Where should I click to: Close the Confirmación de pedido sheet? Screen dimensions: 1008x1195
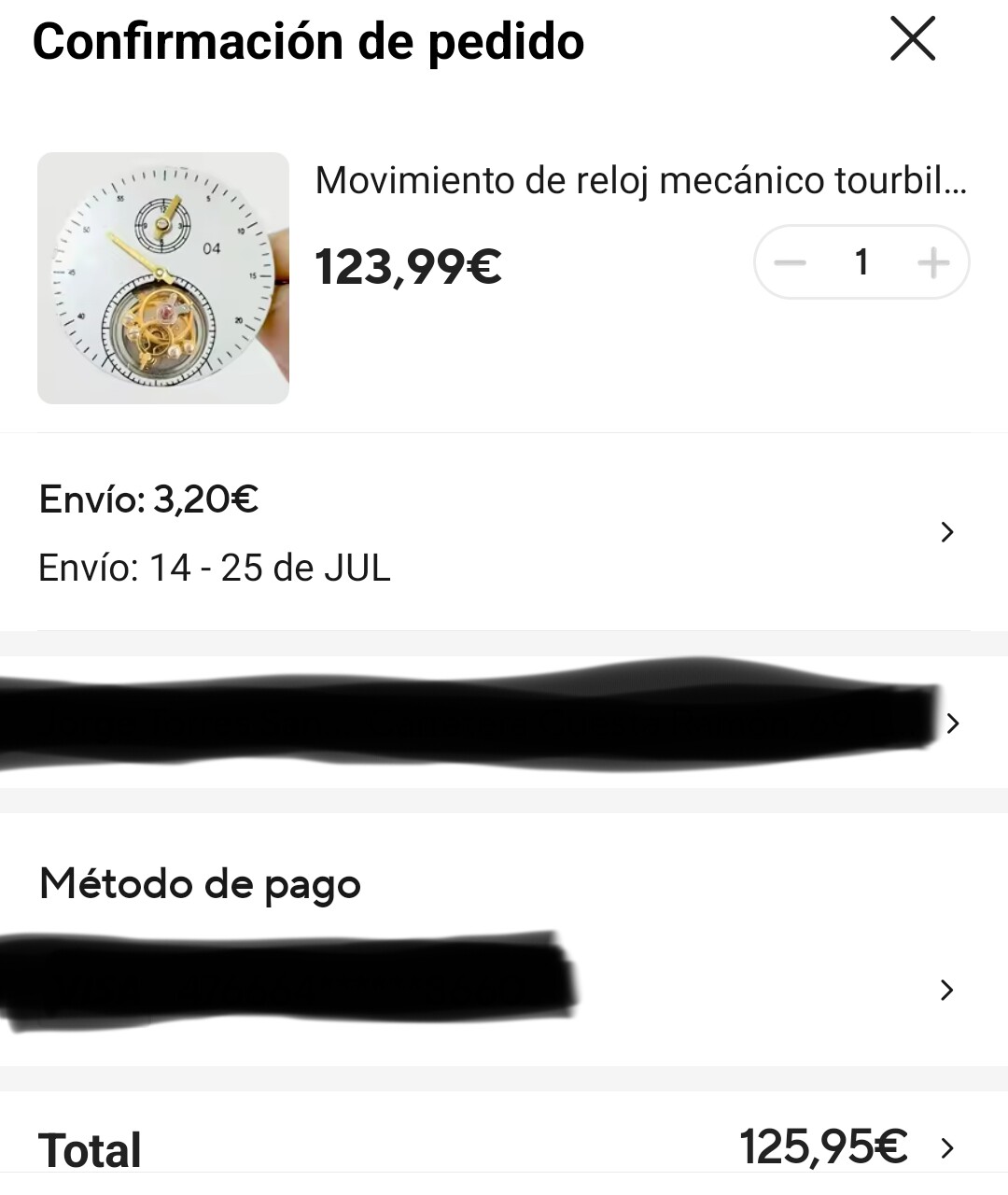tap(912, 39)
